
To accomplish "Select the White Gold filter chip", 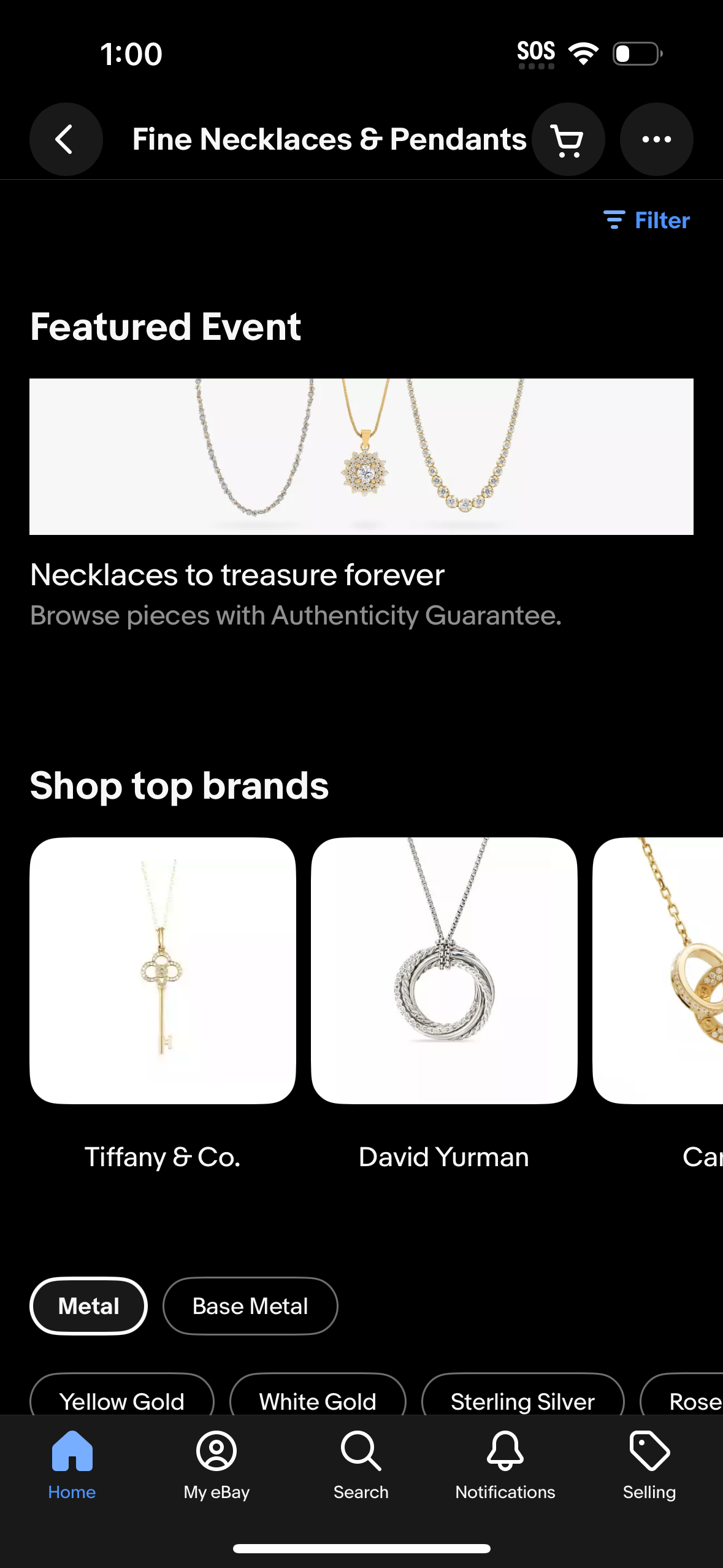I will [317, 1401].
